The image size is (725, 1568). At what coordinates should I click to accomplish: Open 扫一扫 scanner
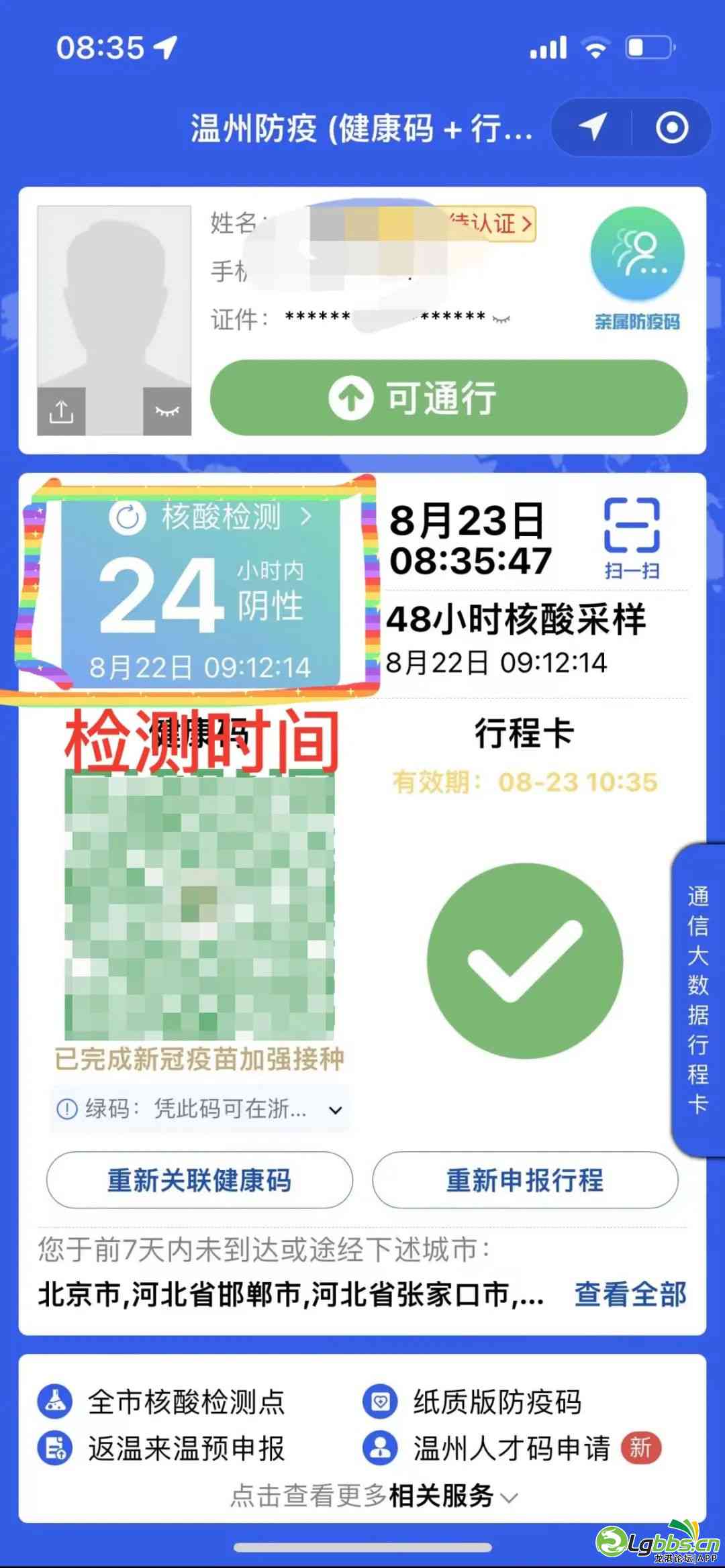[632, 537]
